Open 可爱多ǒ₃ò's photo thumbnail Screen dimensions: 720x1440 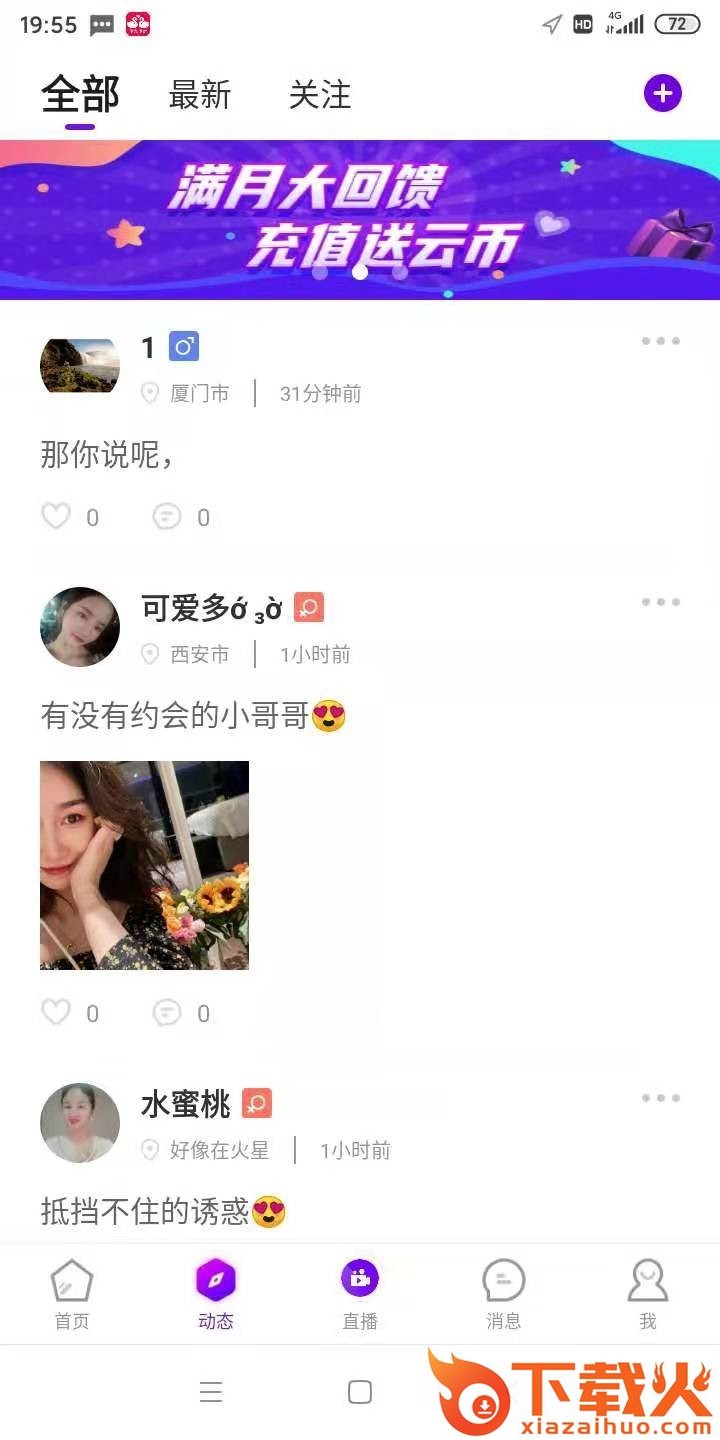(144, 864)
